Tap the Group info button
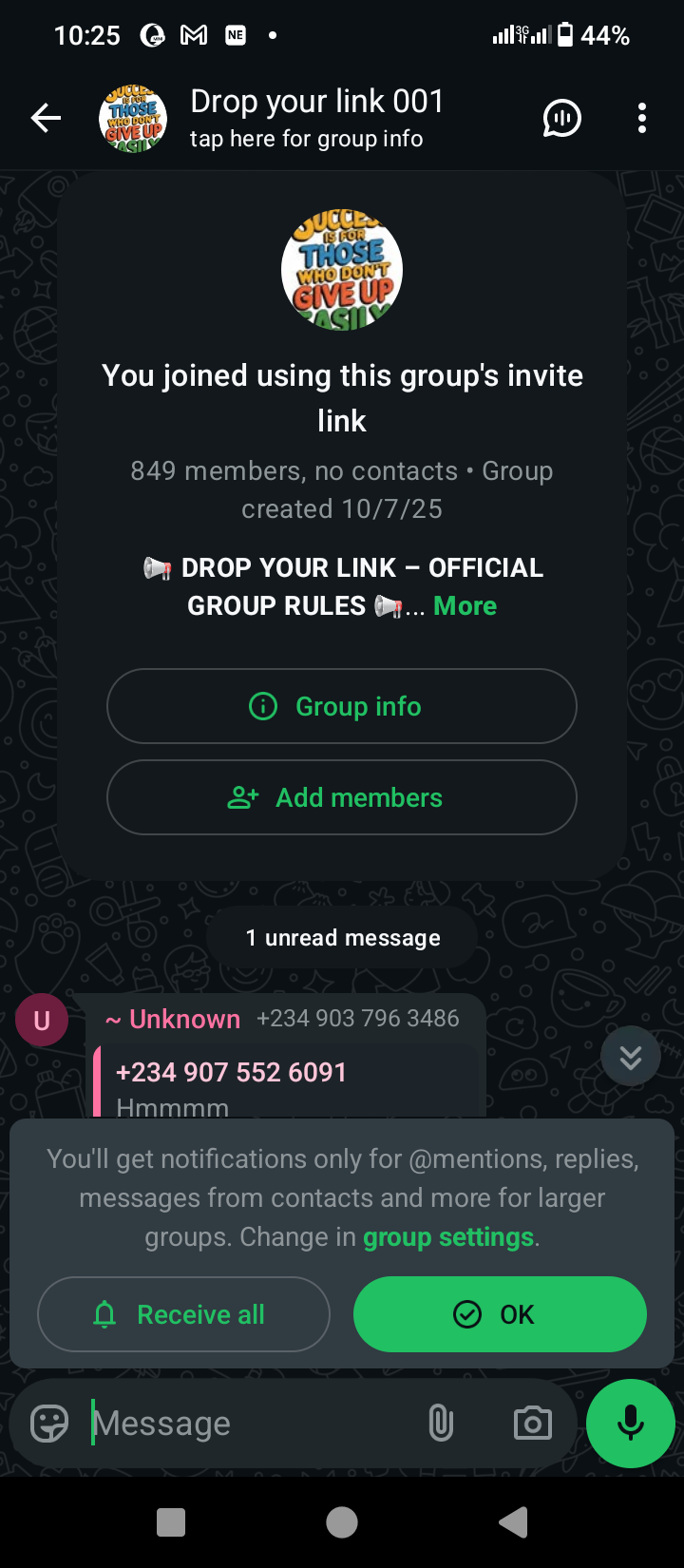Image resolution: width=684 pixels, height=1568 pixels. pyautogui.click(x=342, y=706)
